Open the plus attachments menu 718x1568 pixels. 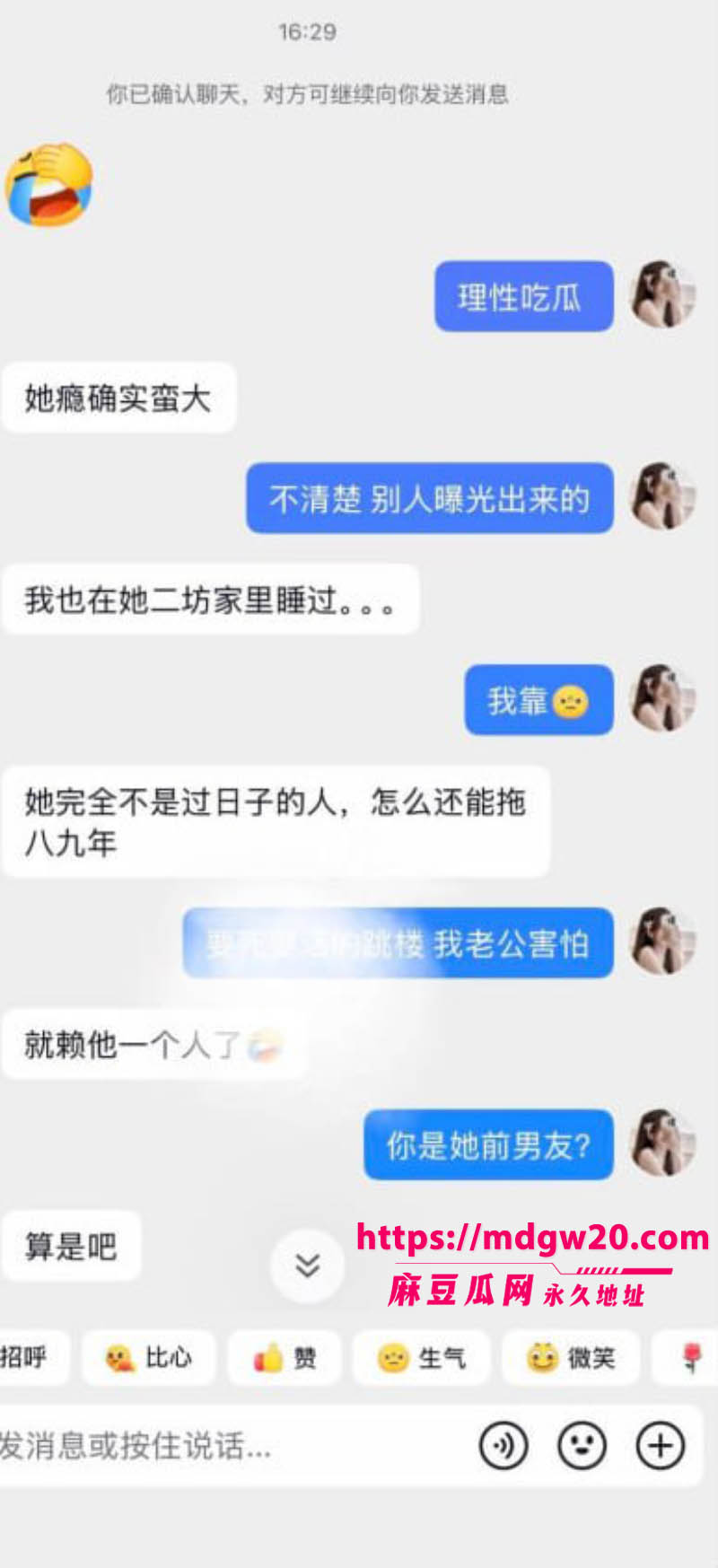tap(661, 1446)
